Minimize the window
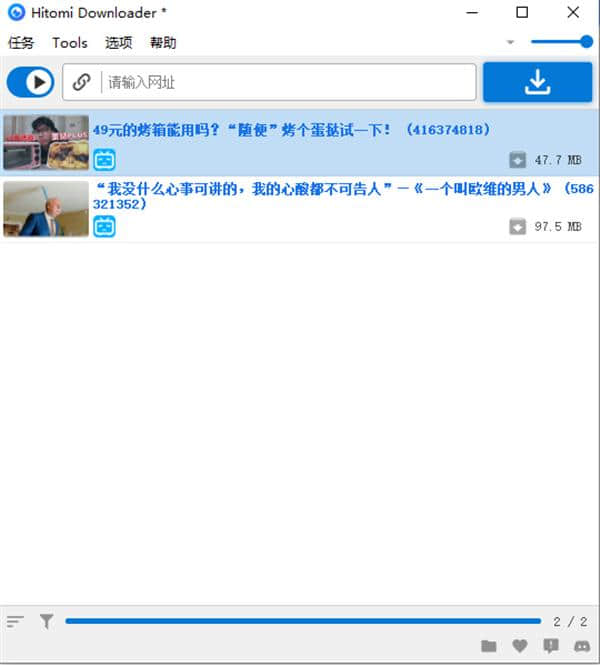The height and width of the screenshot is (665, 600). (x=472, y=13)
